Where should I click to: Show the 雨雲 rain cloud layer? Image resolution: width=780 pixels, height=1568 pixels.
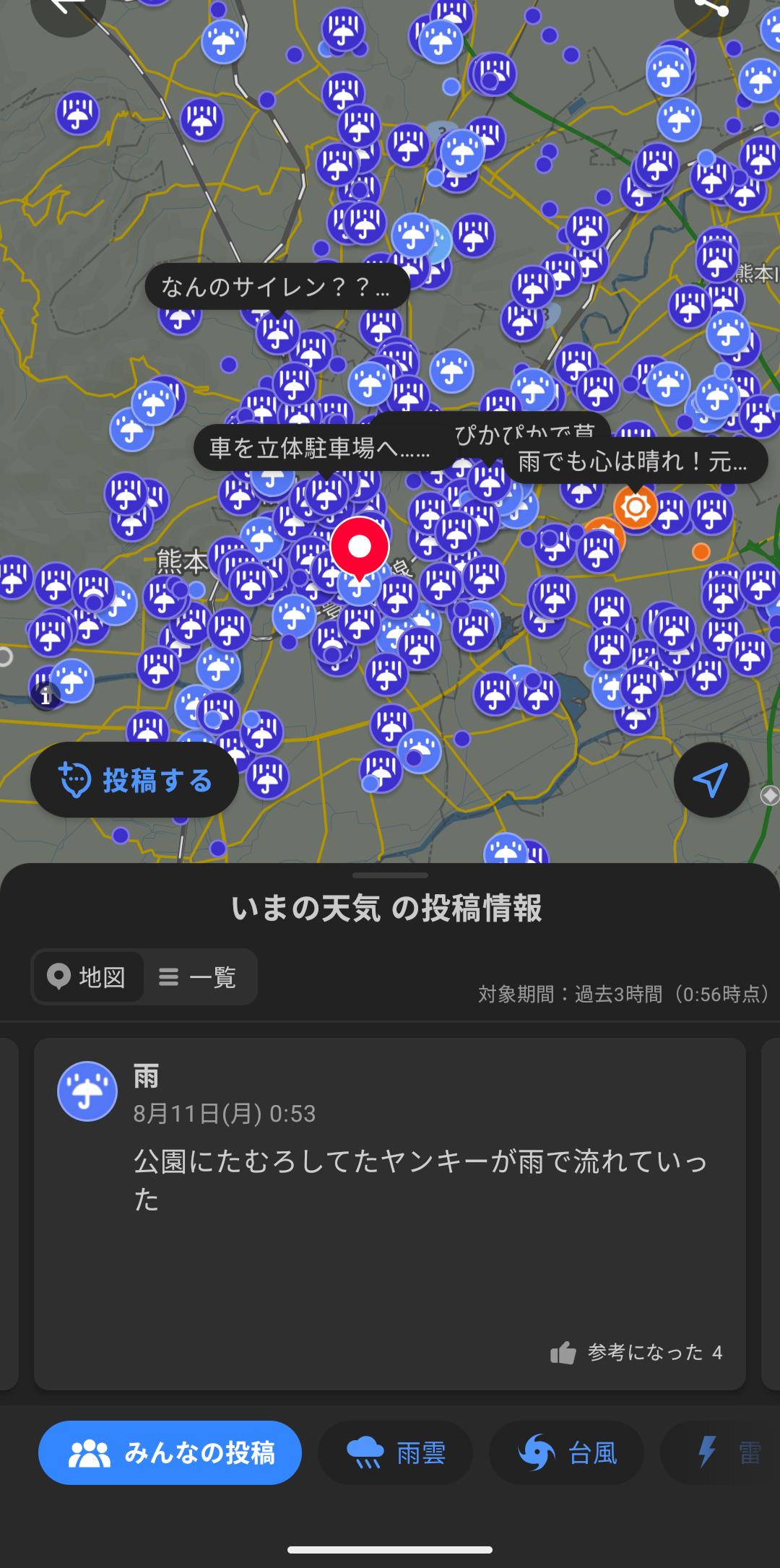point(395,1452)
